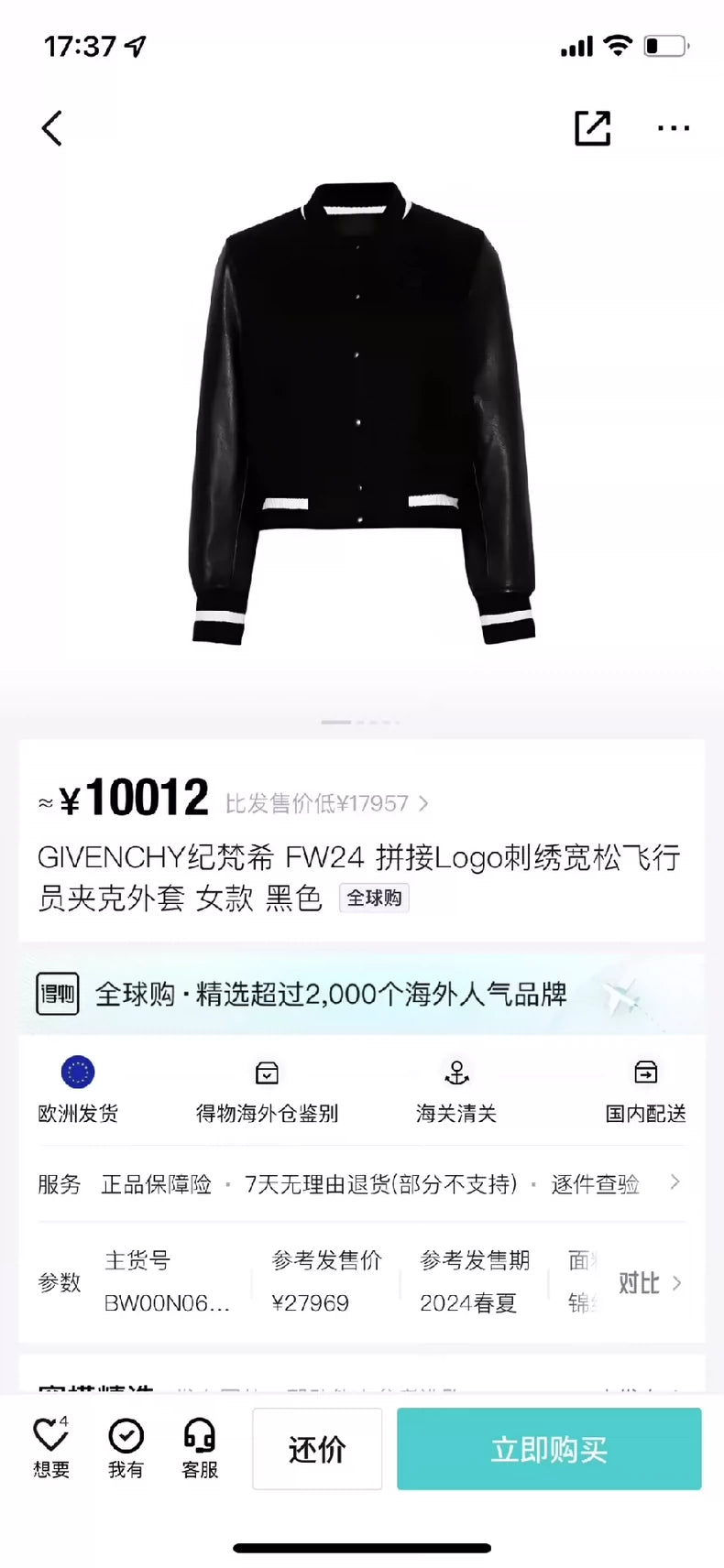
Task: Share this Givenchy jacket listing
Action: [x=592, y=128]
